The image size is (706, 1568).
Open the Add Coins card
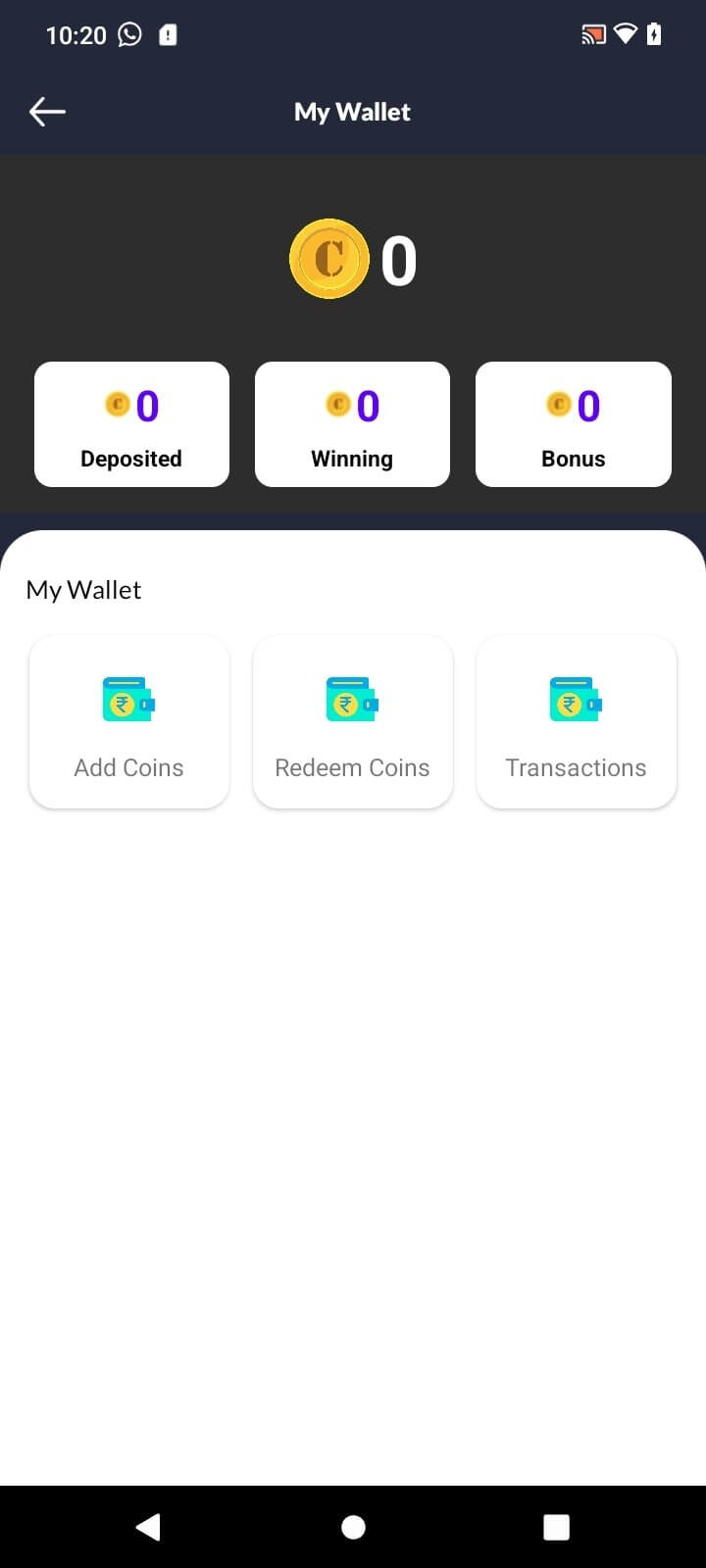pos(129,722)
